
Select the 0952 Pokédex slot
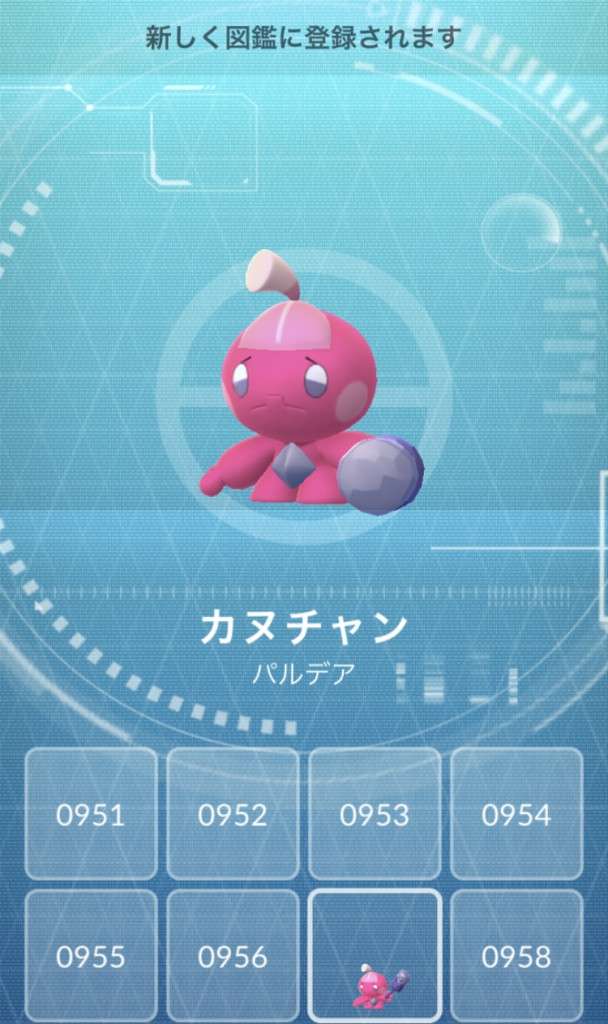coord(233,814)
